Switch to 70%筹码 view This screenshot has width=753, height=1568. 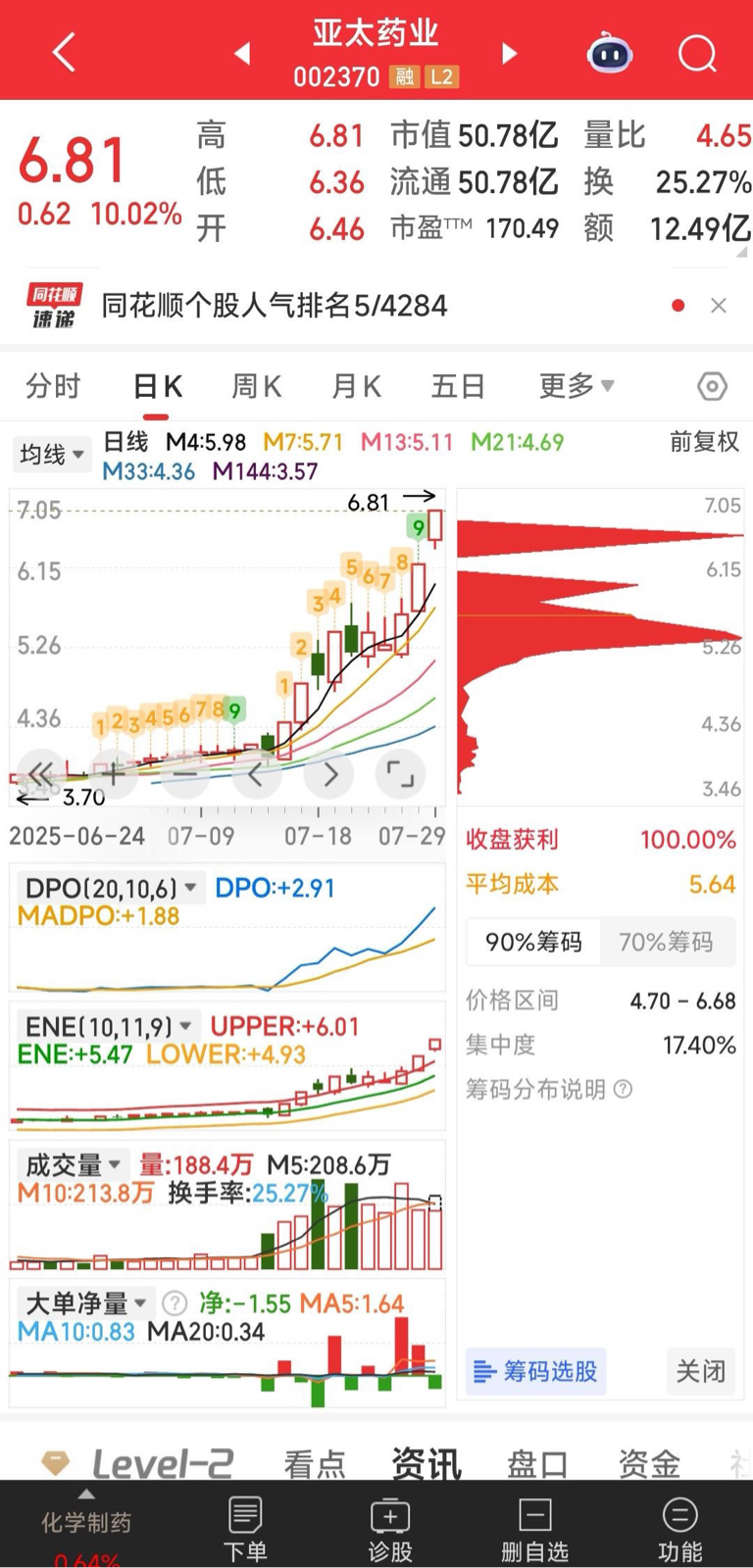666,942
